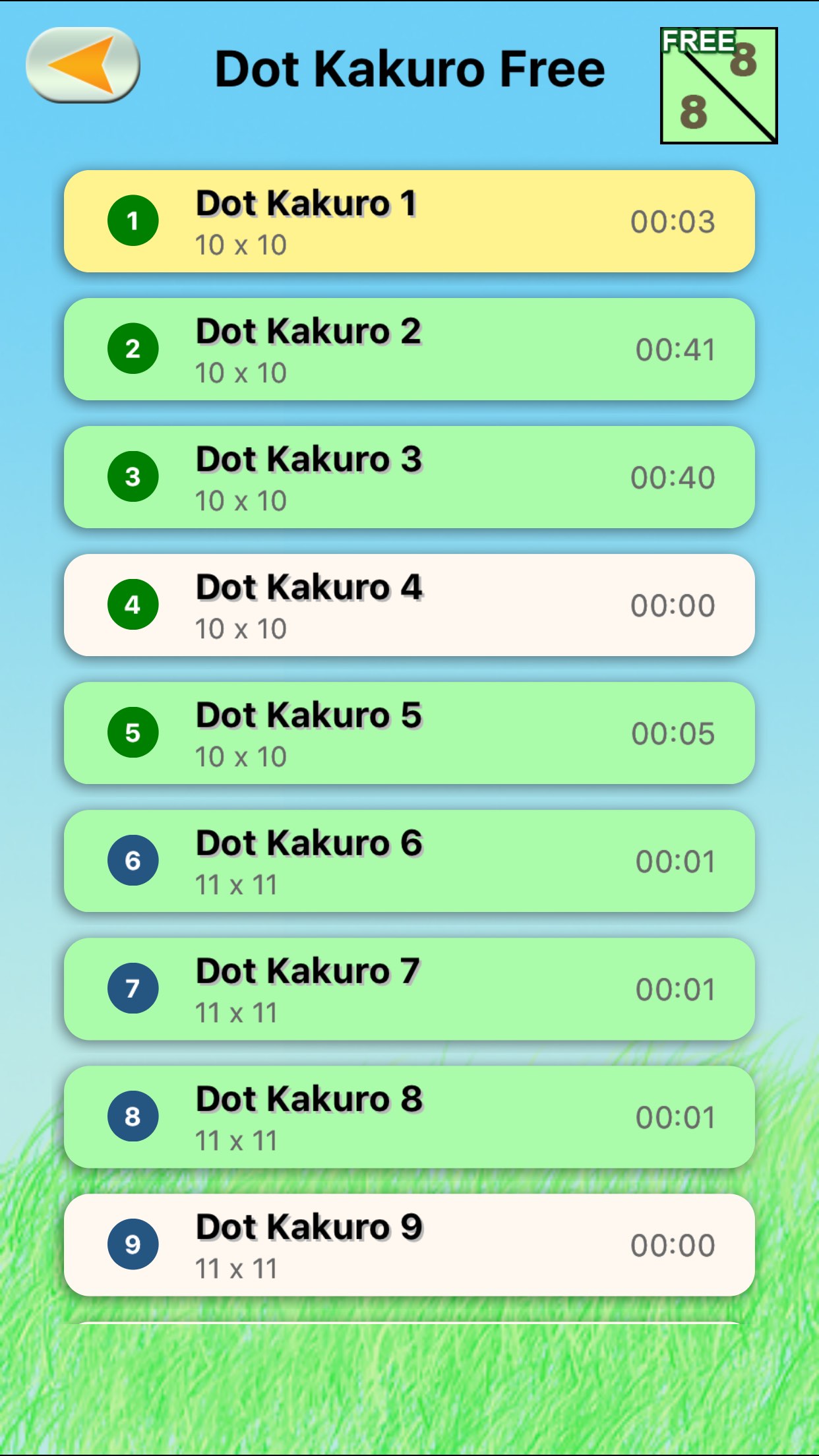Launch the Dot Kakuro 5 puzzle
Viewport: 819px width, 1456px height.
point(409,733)
